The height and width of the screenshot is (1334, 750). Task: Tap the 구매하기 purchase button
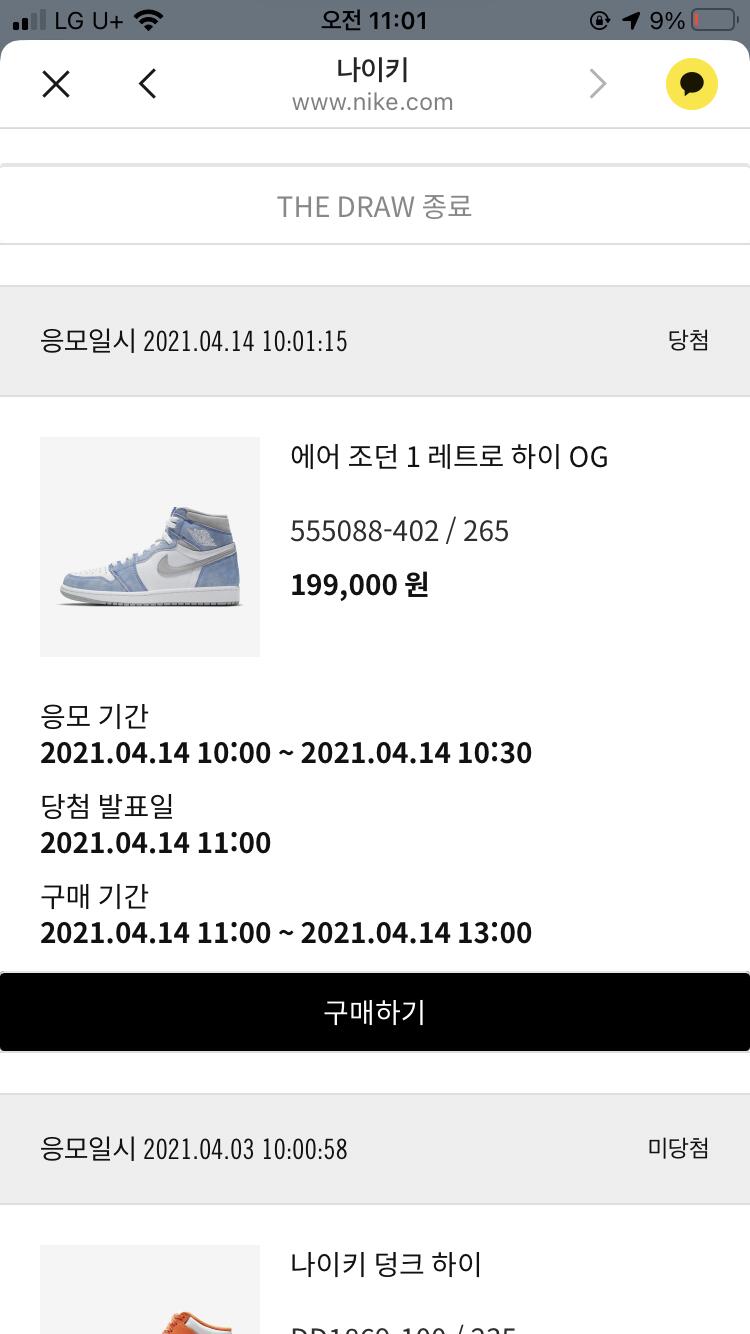(375, 1012)
